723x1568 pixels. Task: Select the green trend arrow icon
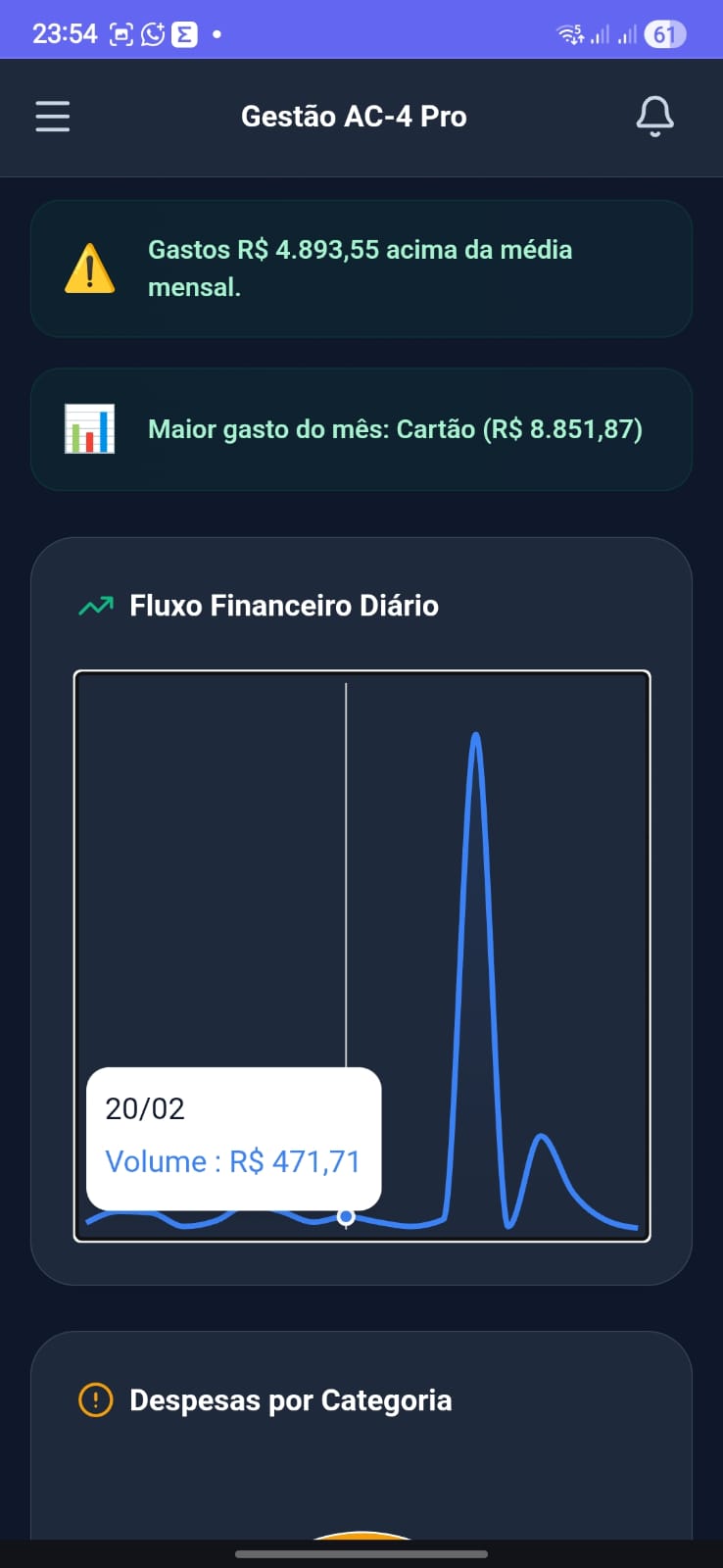pyautogui.click(x=95, y=605)
